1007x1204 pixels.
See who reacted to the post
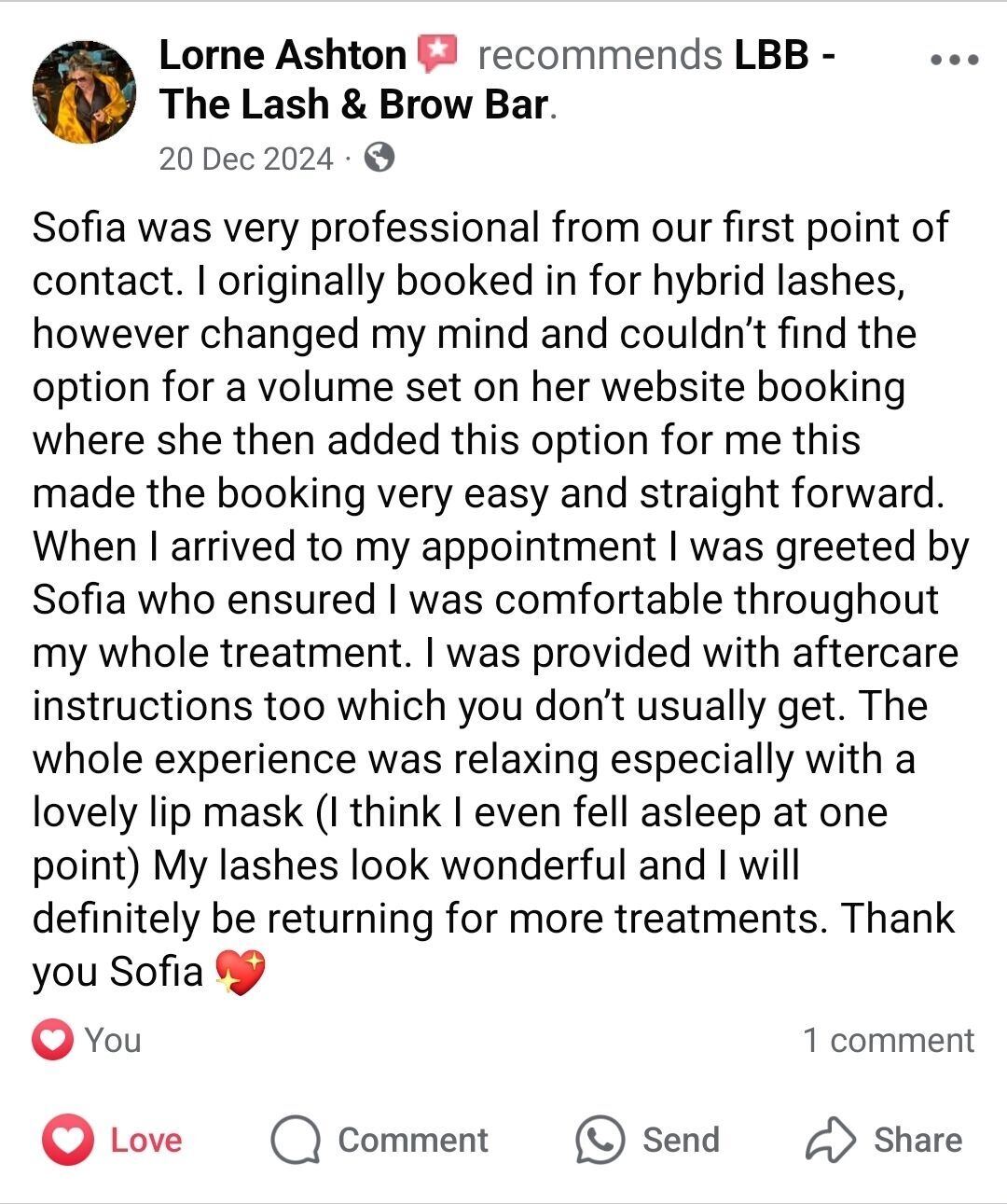point(87,1040)
